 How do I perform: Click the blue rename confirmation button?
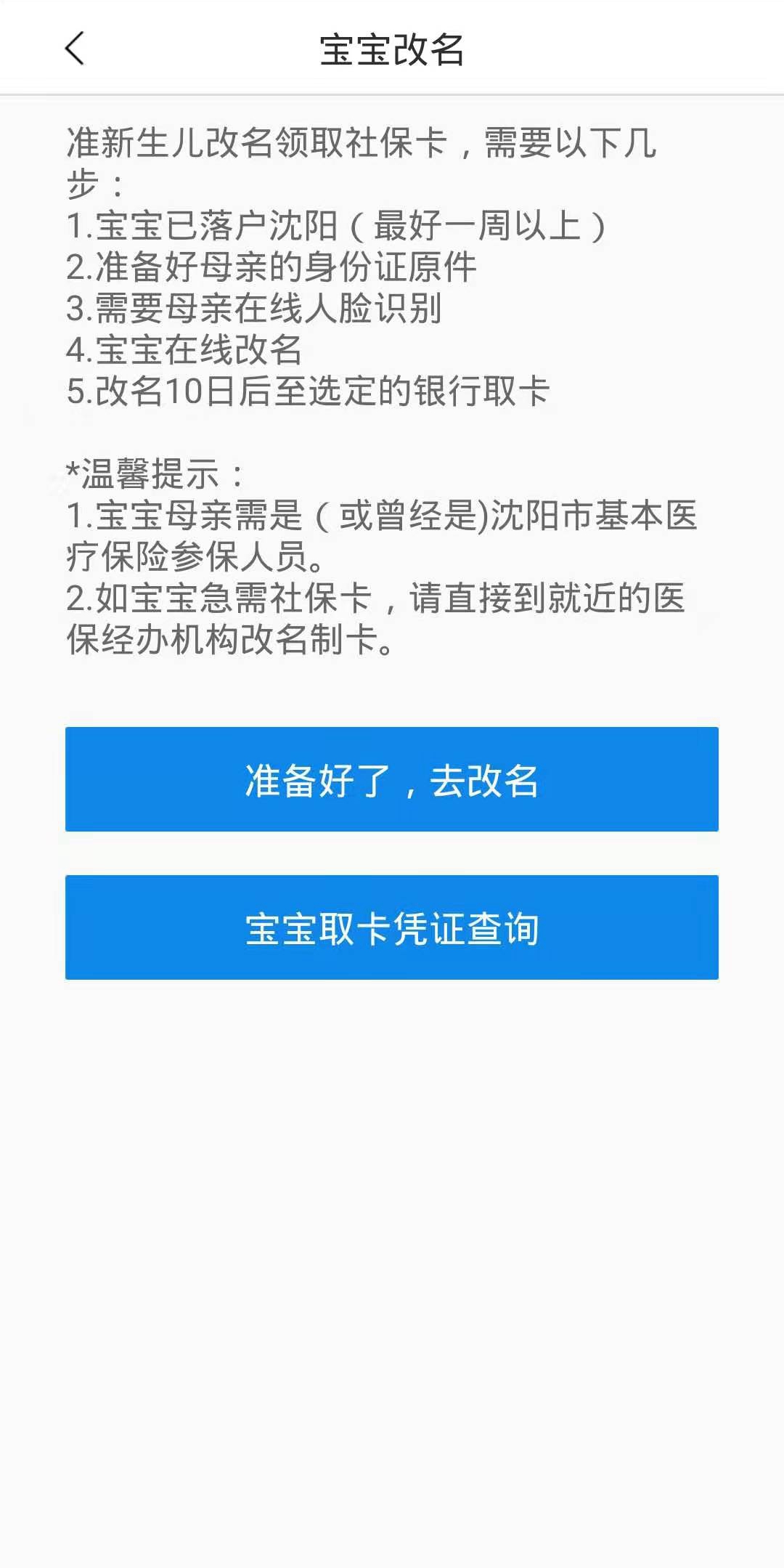(x=392, y=779)
